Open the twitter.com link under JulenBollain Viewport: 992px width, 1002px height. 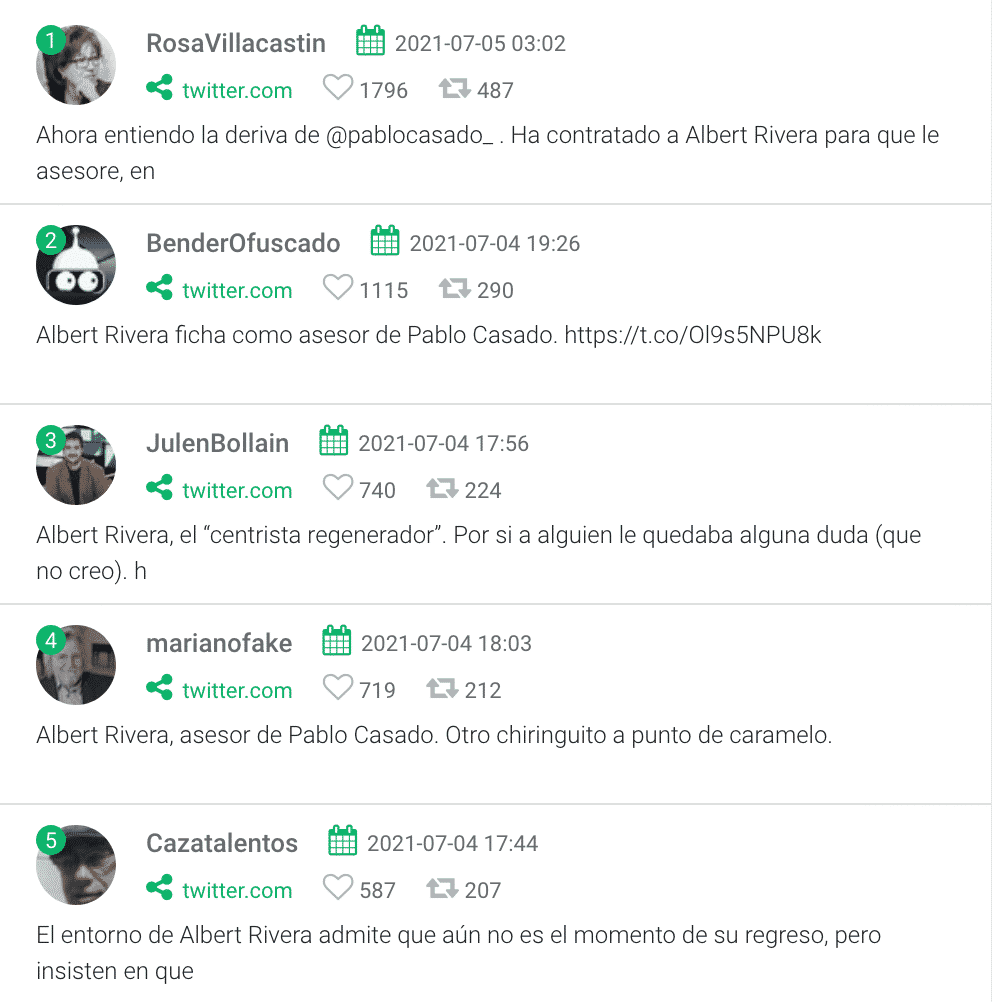coord(236,490)
